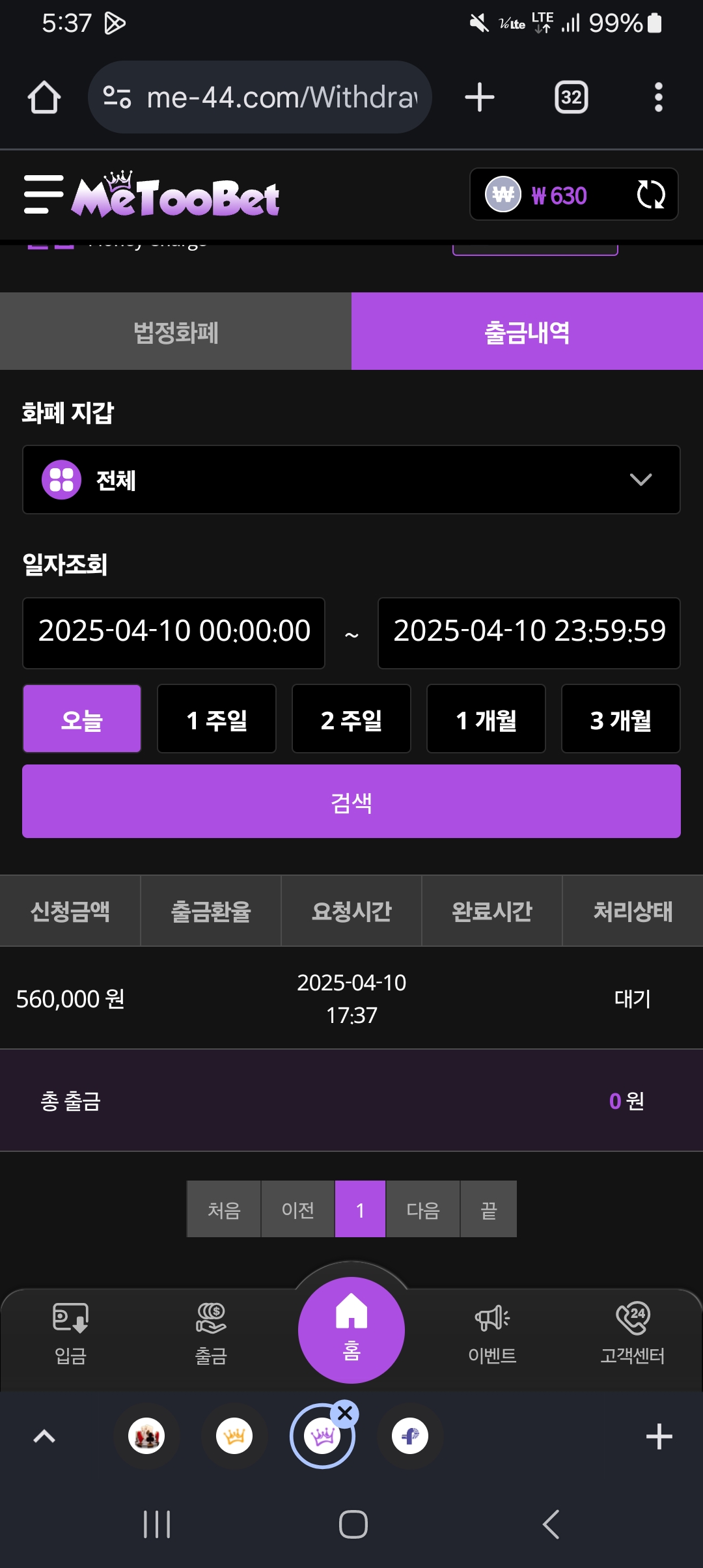Open the hamburger side menu

click(x=43, y=194)
